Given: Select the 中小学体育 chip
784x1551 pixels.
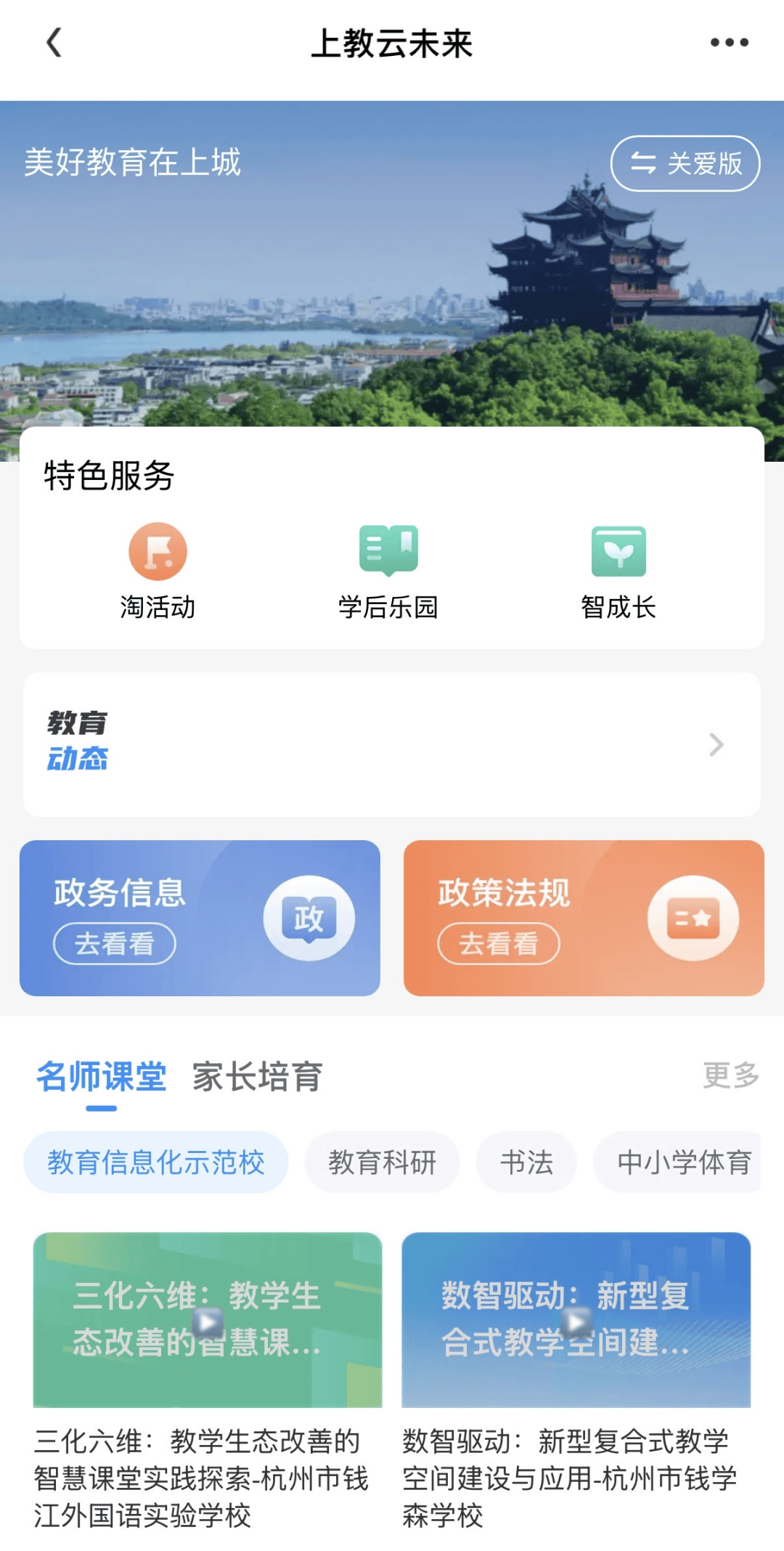Looking at the screenshot, I should [682, 1163].
